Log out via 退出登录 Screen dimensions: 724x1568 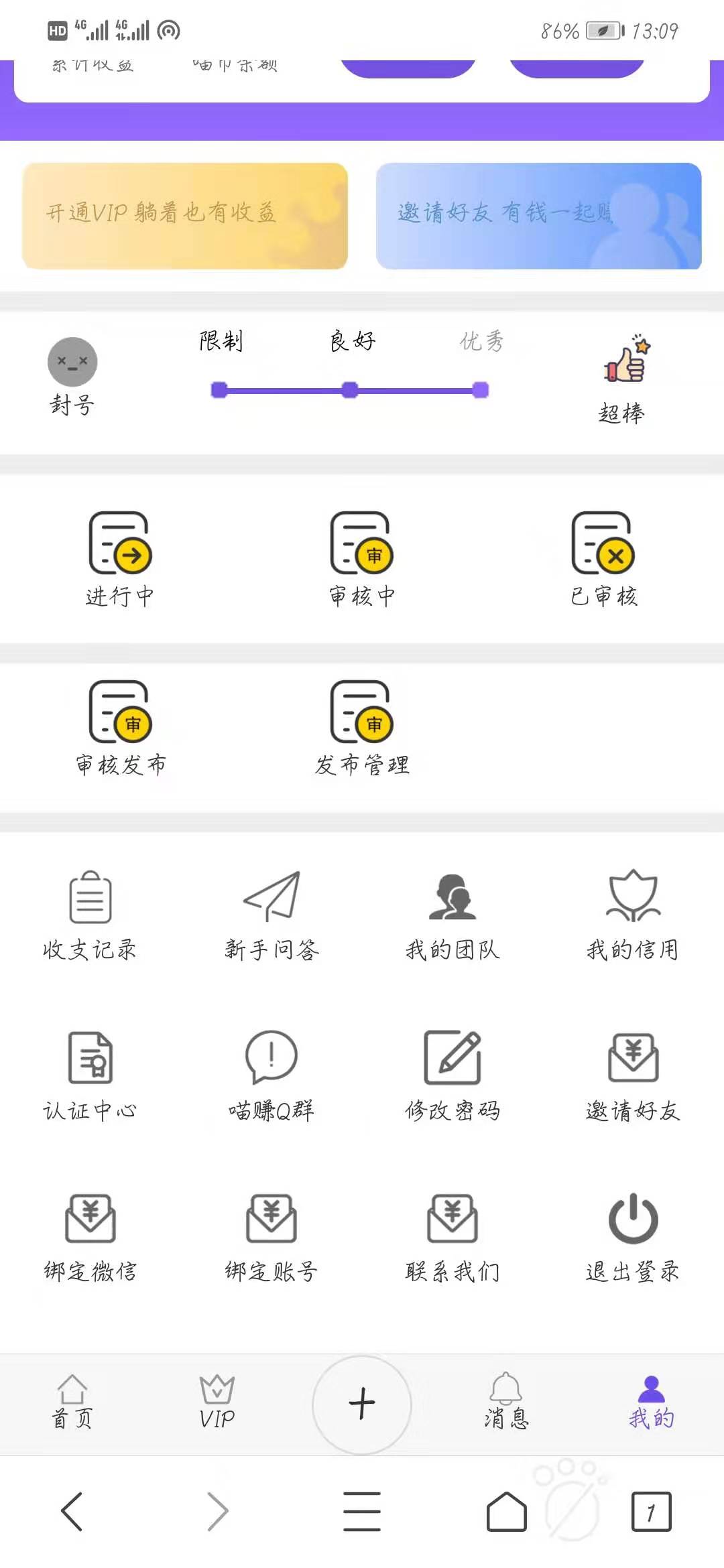pos(633,1237)
